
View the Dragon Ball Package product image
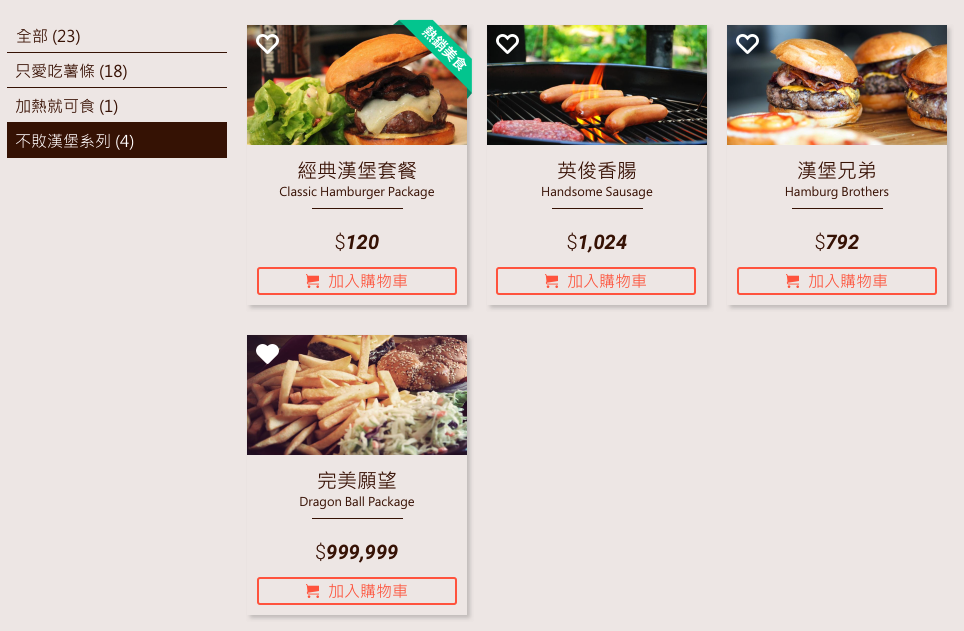tap(357, 400)
